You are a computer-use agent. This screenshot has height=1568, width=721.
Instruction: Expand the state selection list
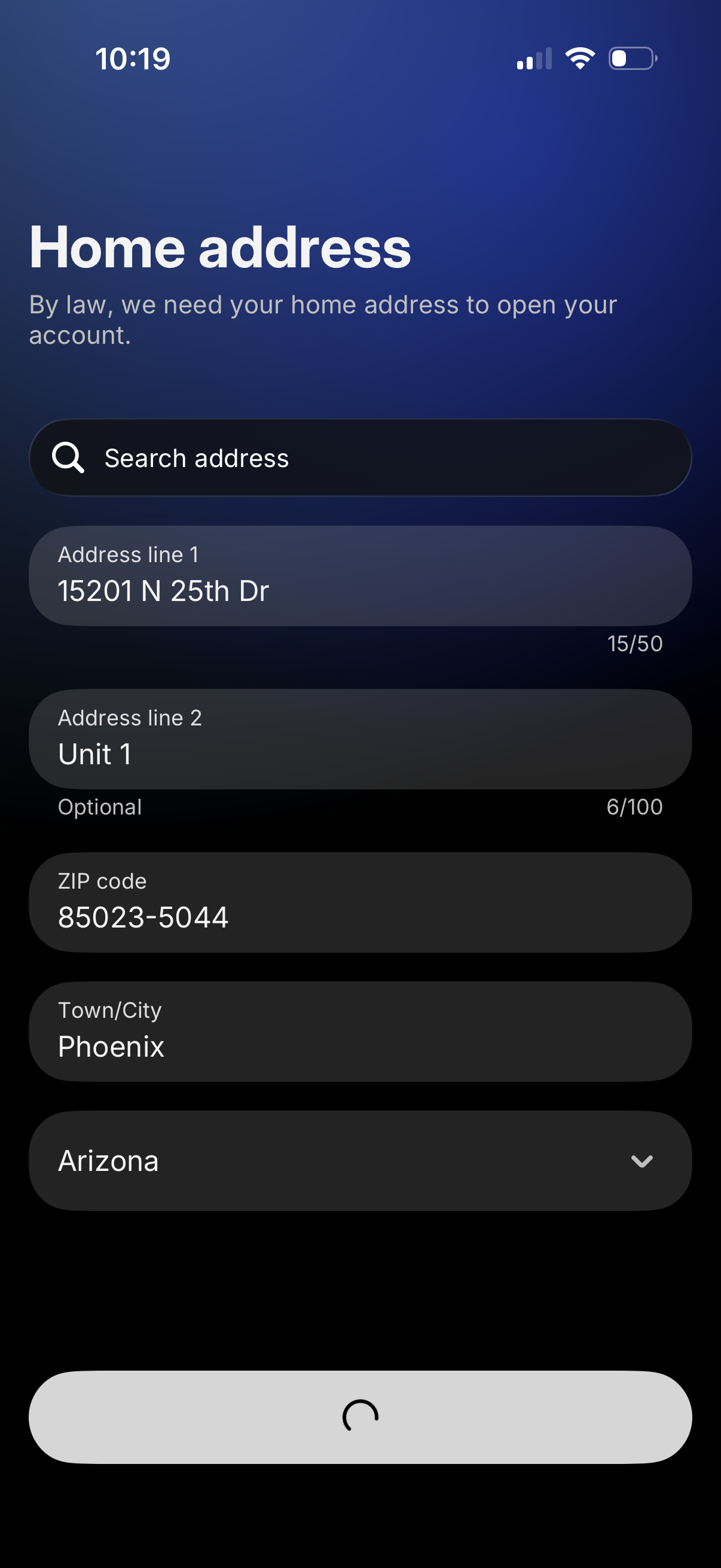(360, 1160)
